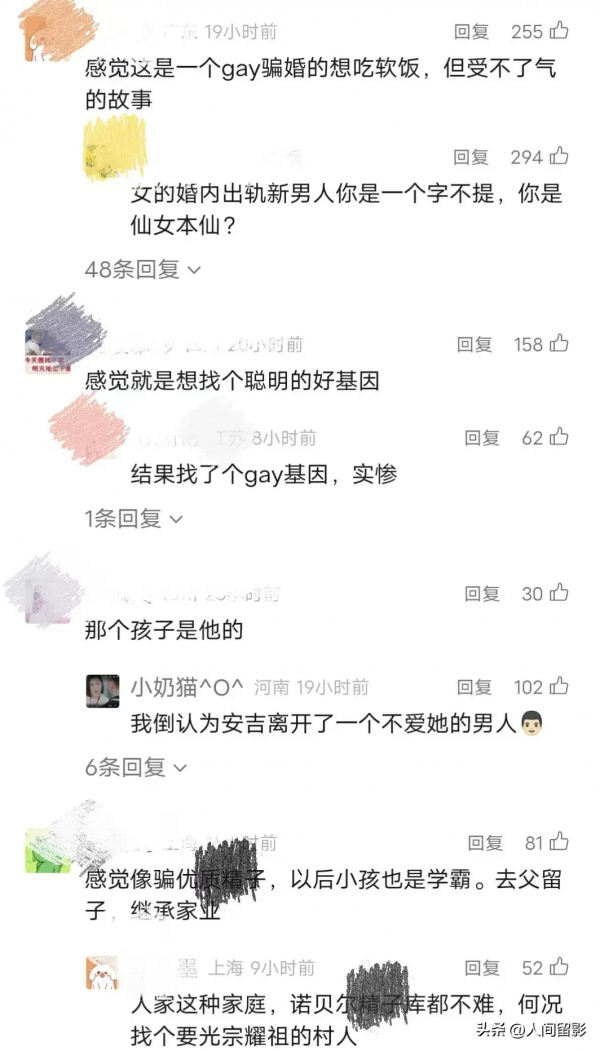This screenshot has width=600, height=1051.
Task: Like the comment about gay骗婚想吃软饭
Action: click(558, 31)
